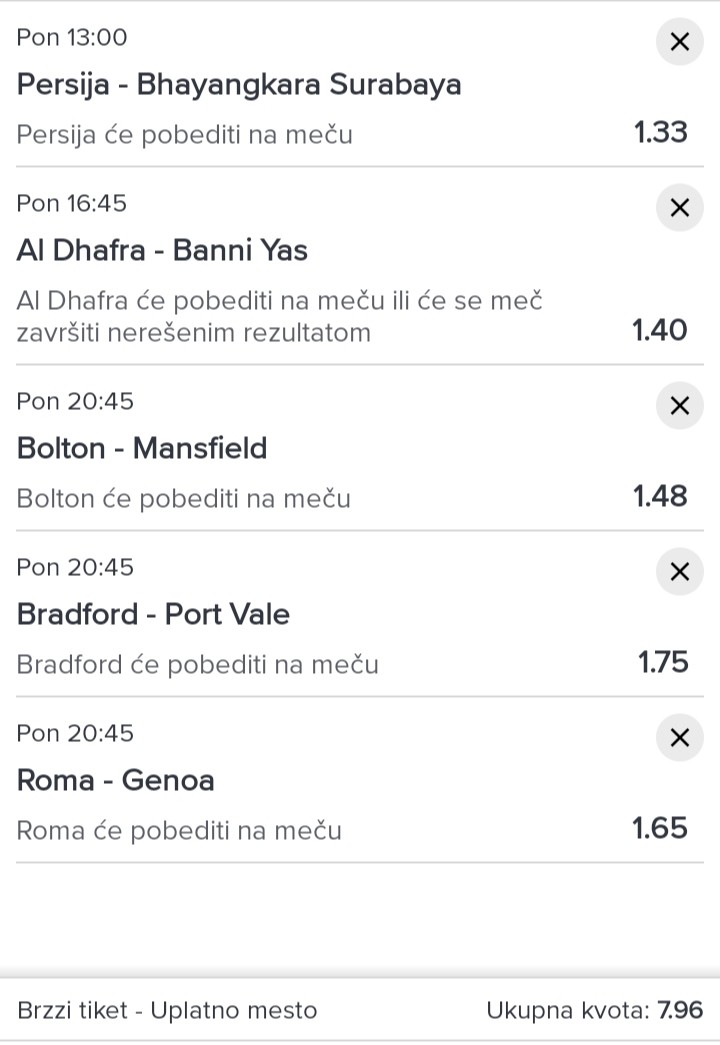Remove the Roma - Genoa bet
Screen dimensions: 720x1045
coord(679,738)
